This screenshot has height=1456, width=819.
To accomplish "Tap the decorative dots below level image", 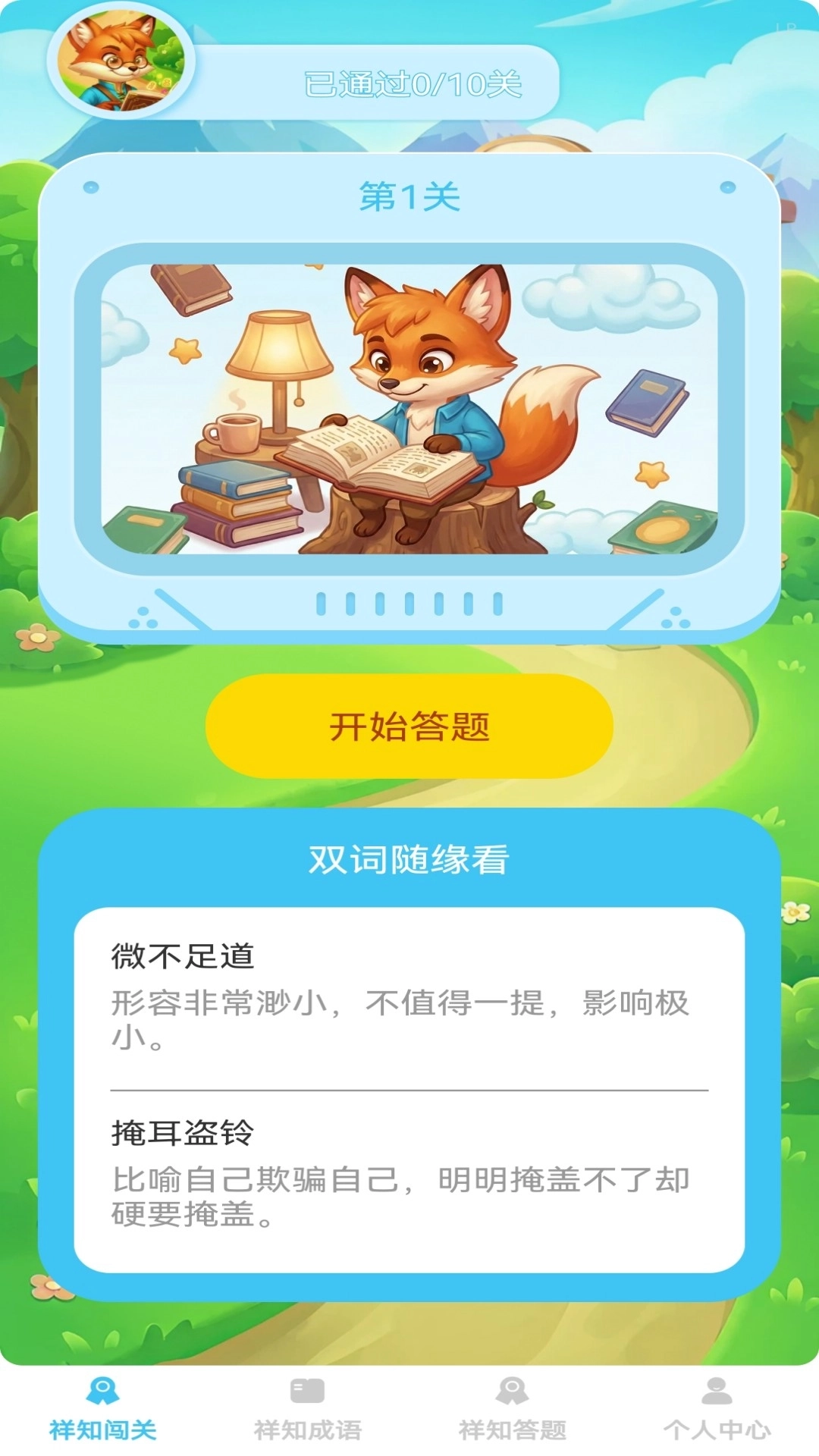I will pos(409,603).
